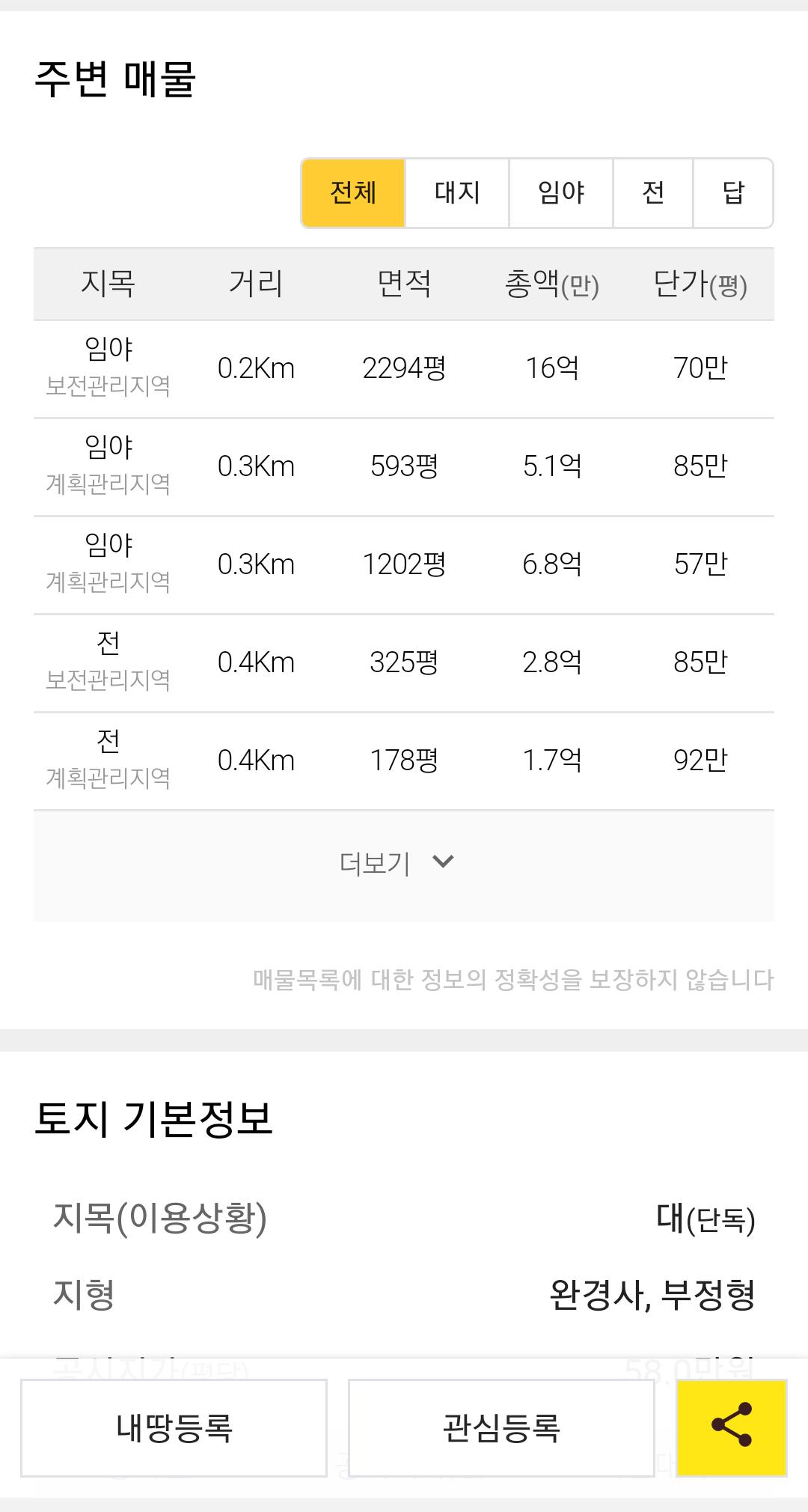Open the 593평 임야 listing
Image resolution: width=808 pixels, height=1512 pixels.
(x=404, y=467)
